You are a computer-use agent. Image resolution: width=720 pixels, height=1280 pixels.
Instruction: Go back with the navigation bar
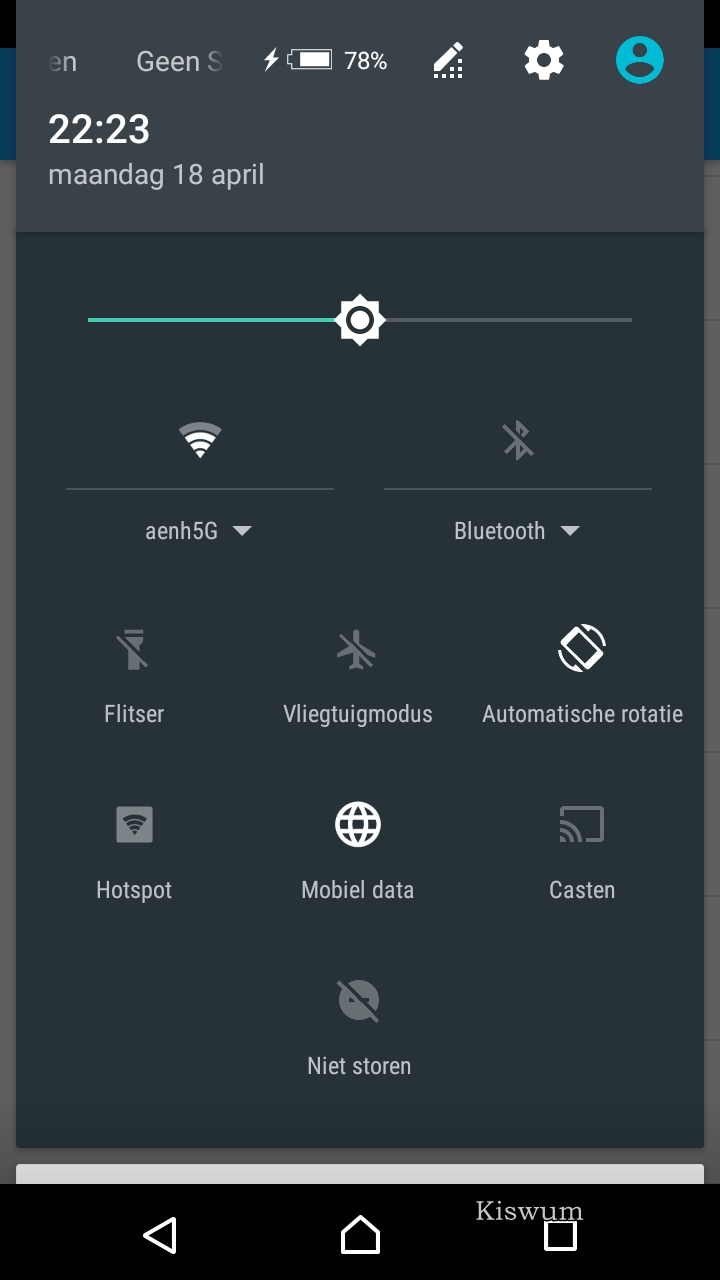point(160,1235)
